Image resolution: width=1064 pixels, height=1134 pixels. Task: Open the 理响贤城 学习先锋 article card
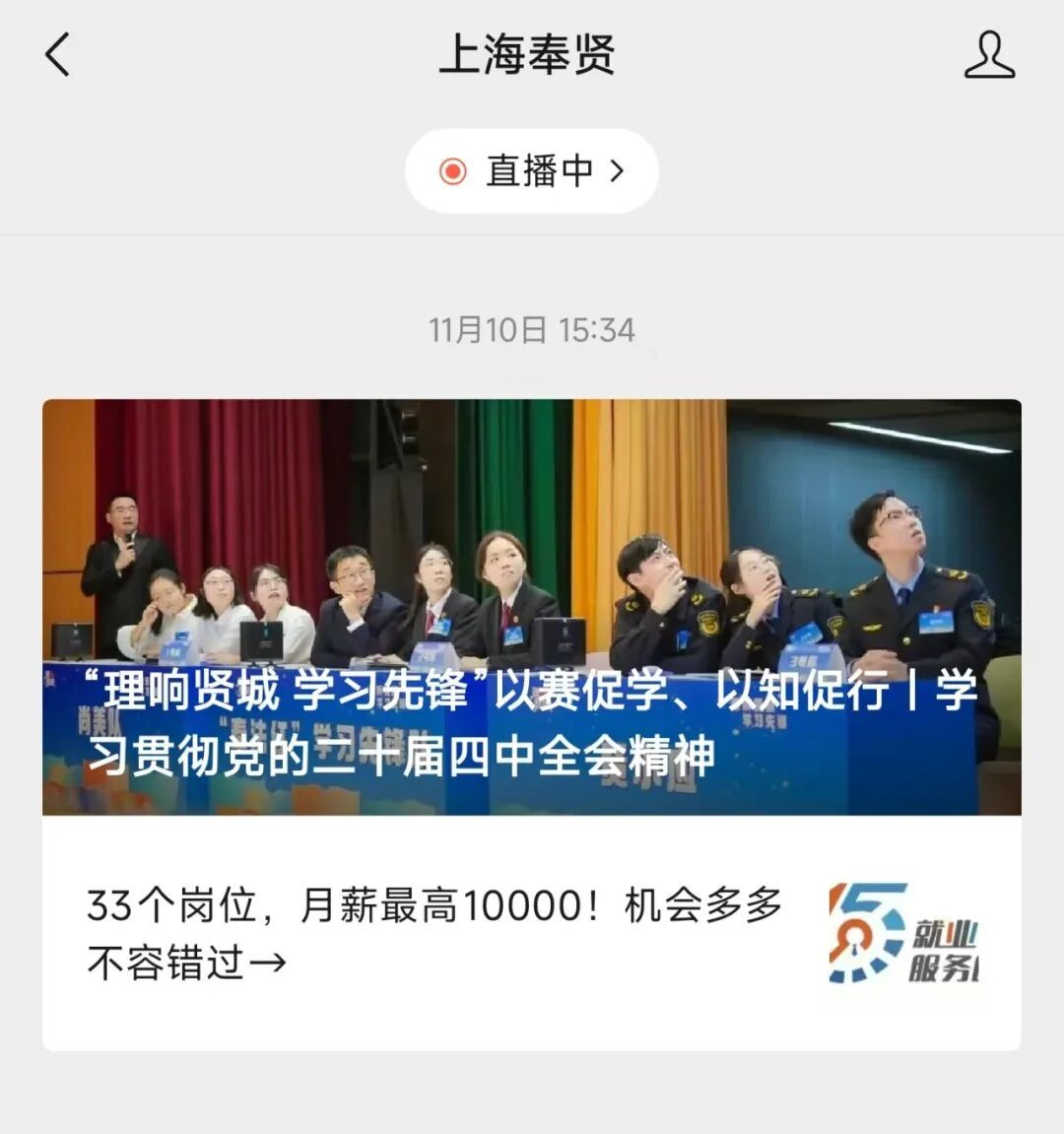point(532,606)
